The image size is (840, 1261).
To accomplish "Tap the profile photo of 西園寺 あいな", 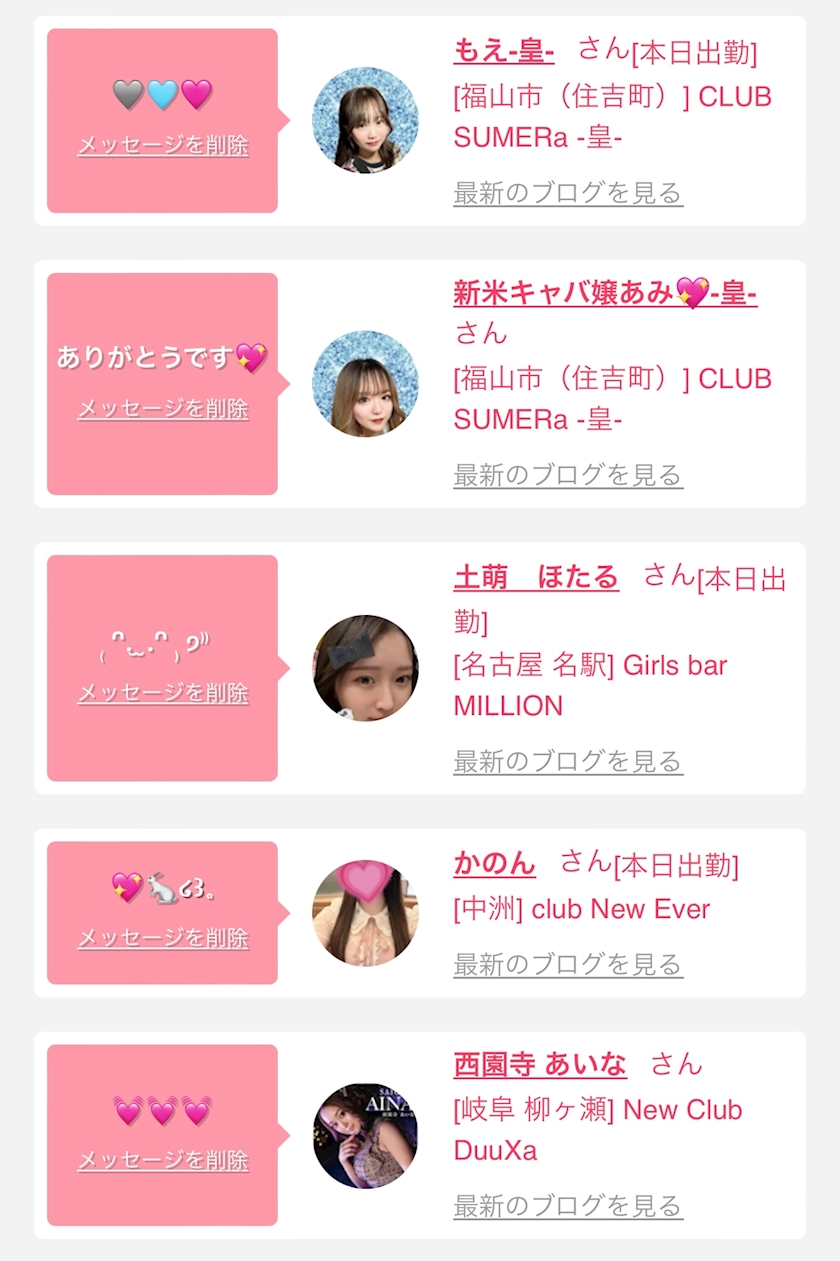I will tap(365, 1135).
